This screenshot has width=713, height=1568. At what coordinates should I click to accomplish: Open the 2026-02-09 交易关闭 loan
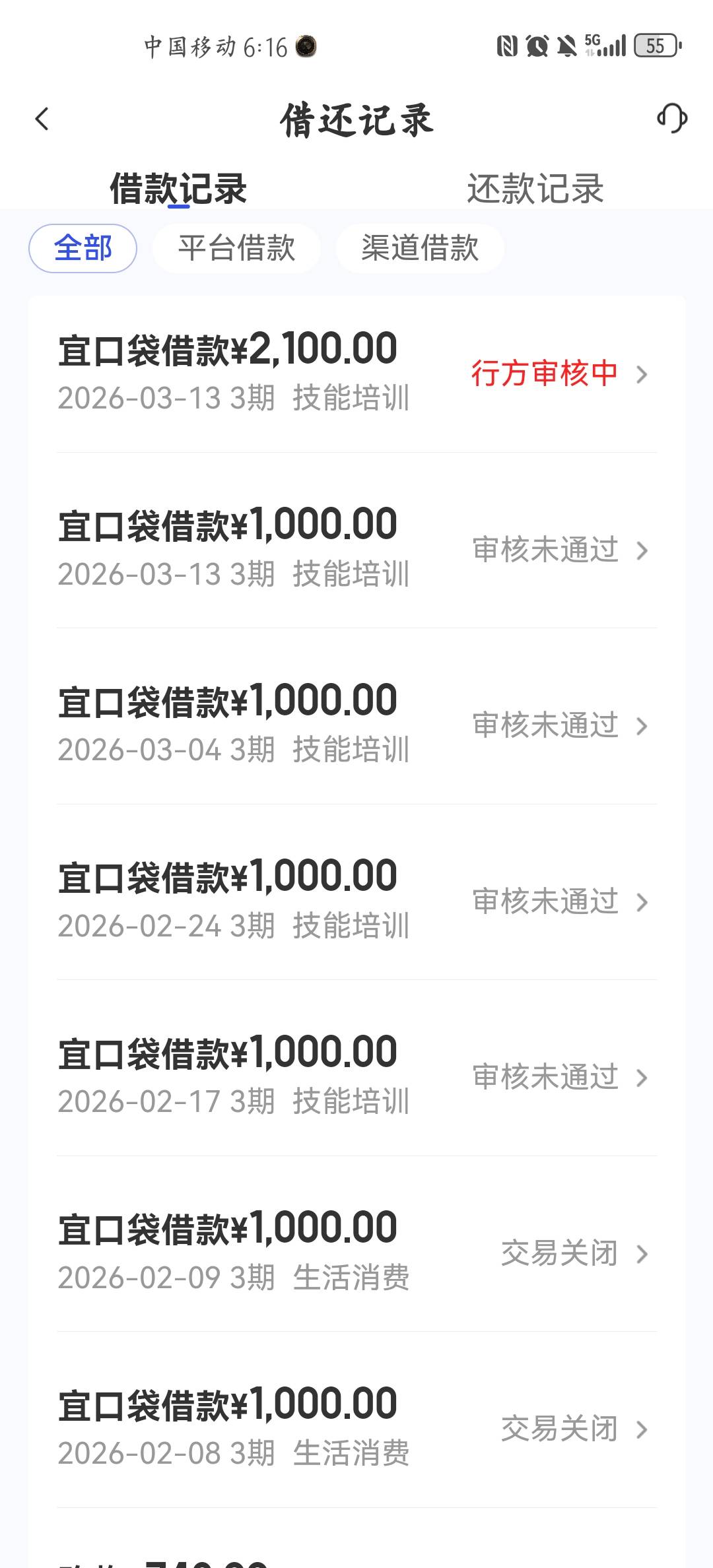coord(356,1253)
